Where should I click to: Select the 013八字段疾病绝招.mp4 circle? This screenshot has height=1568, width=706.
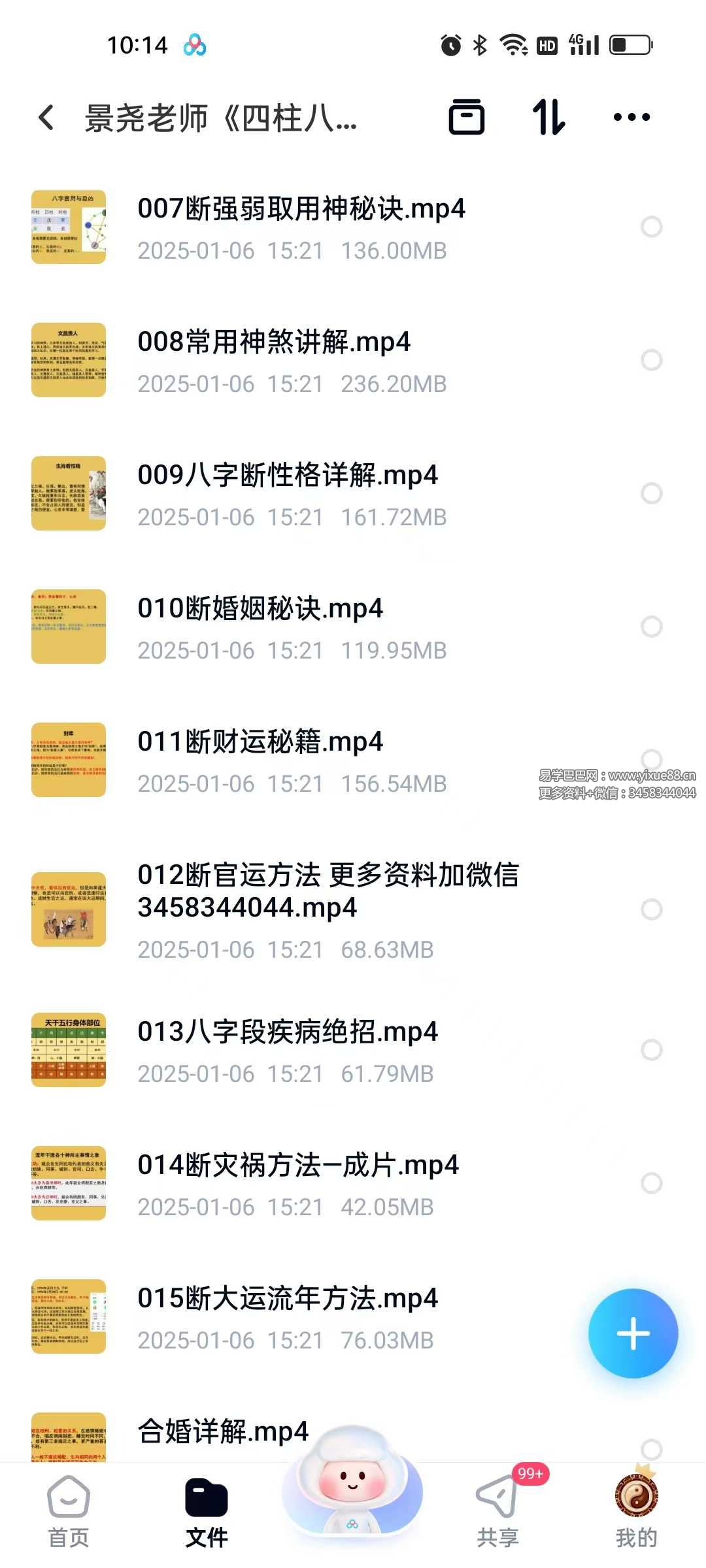[651, 1050]
